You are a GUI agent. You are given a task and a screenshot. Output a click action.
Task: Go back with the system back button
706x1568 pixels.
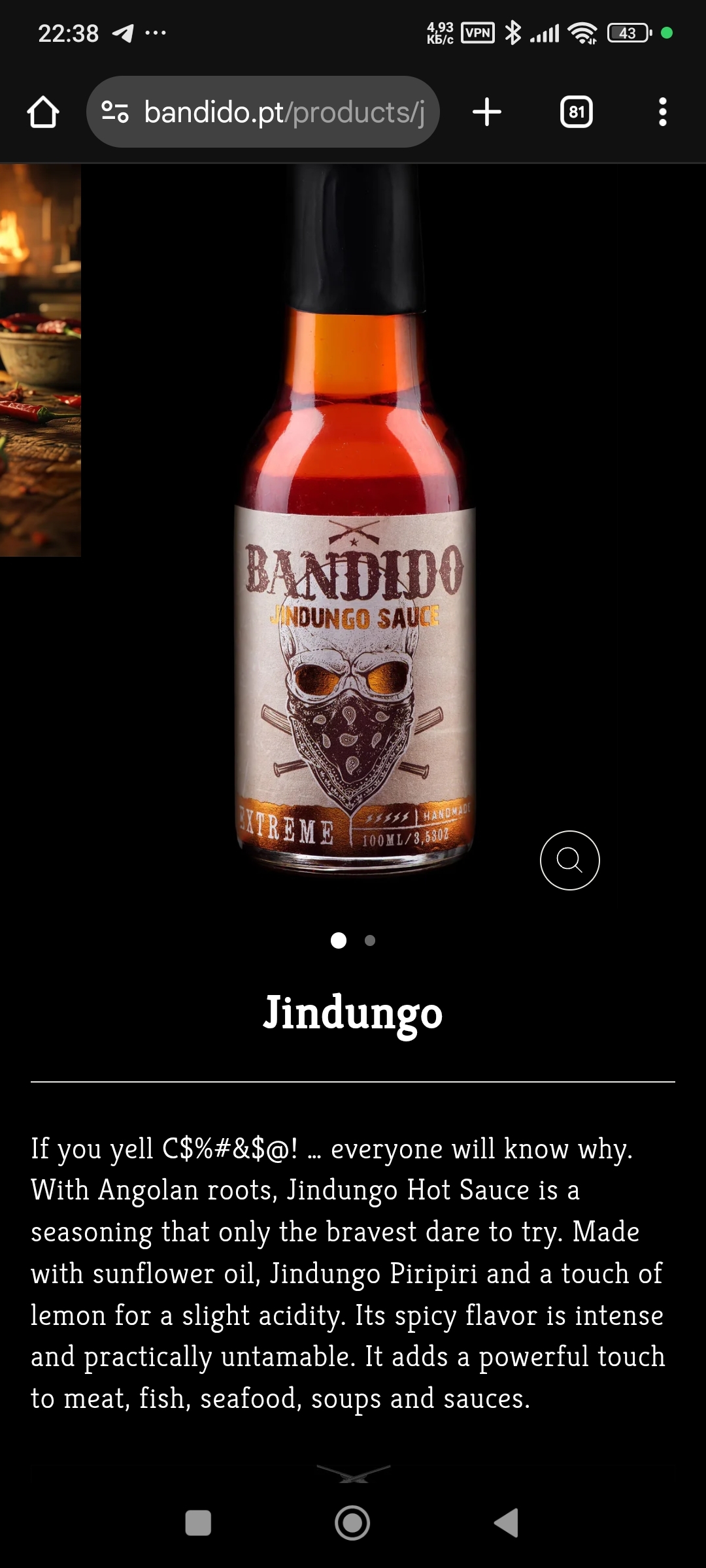(507, 1523)
